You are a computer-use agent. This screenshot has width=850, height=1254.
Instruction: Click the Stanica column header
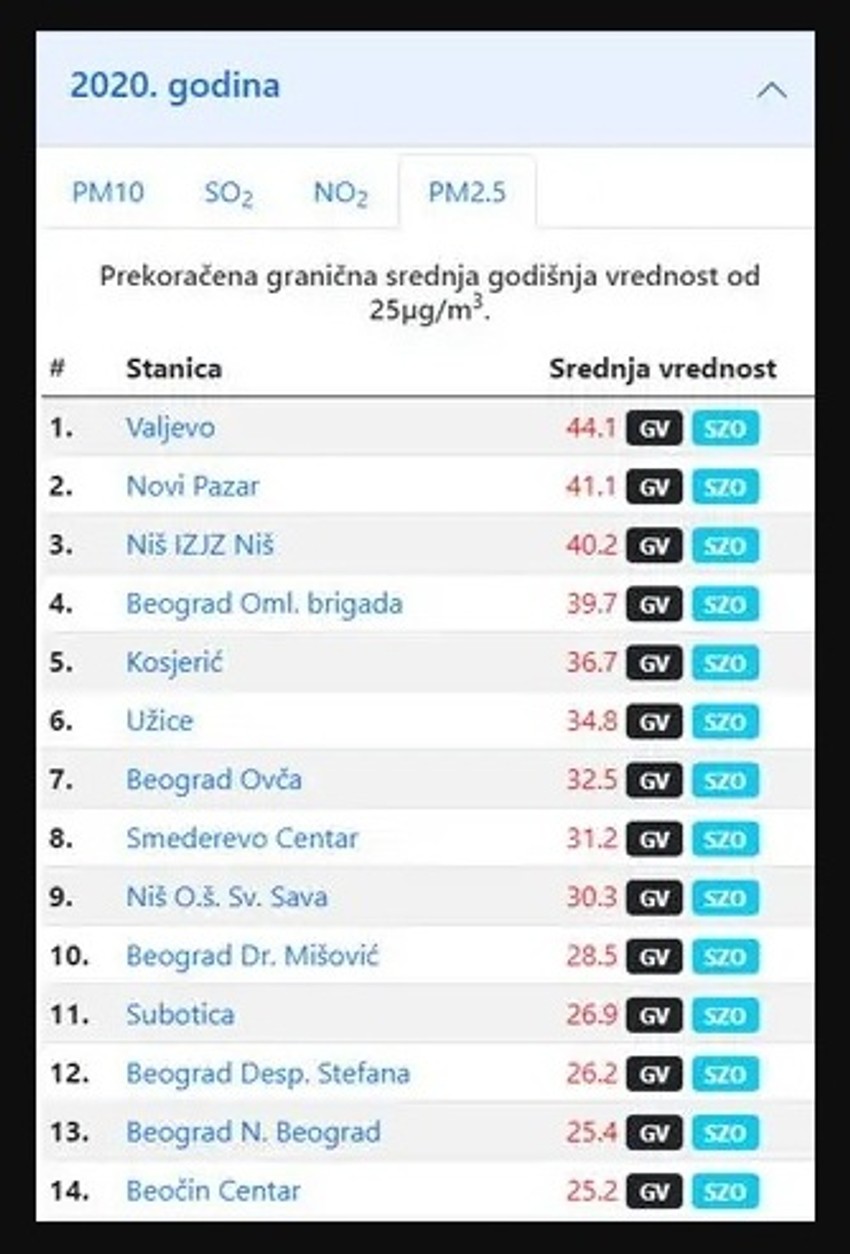click(x=173, y=369)
